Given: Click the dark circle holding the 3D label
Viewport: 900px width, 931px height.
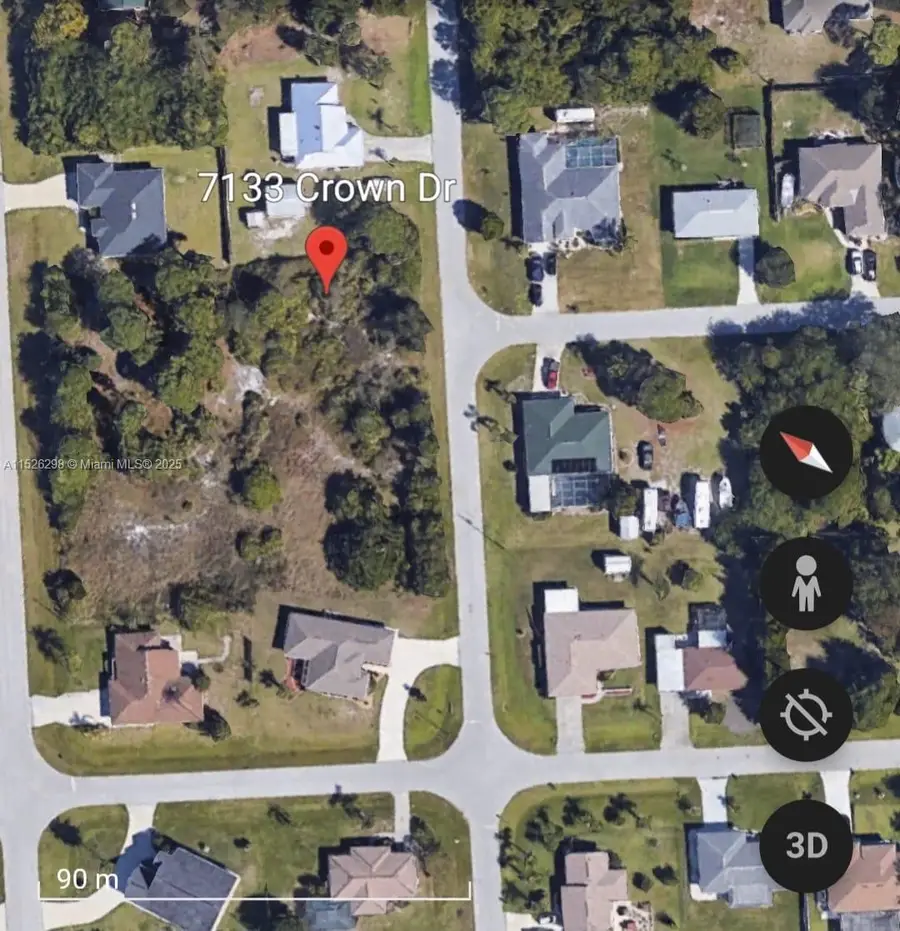Looking at the screenshot, I should tap(806, 844).
